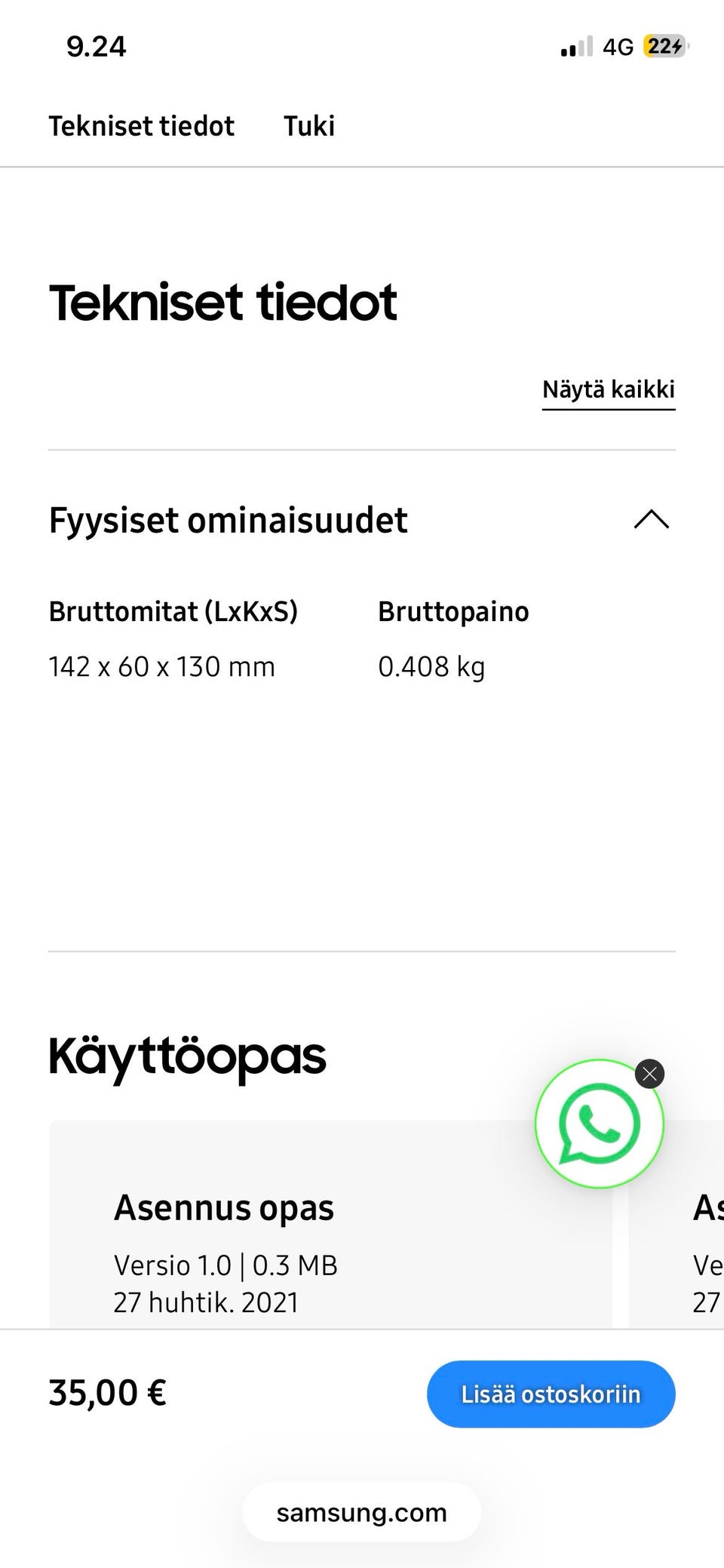Dismiss the WhatsApp floating widget
724x1568 pixels.
(x=649, y=1074)
